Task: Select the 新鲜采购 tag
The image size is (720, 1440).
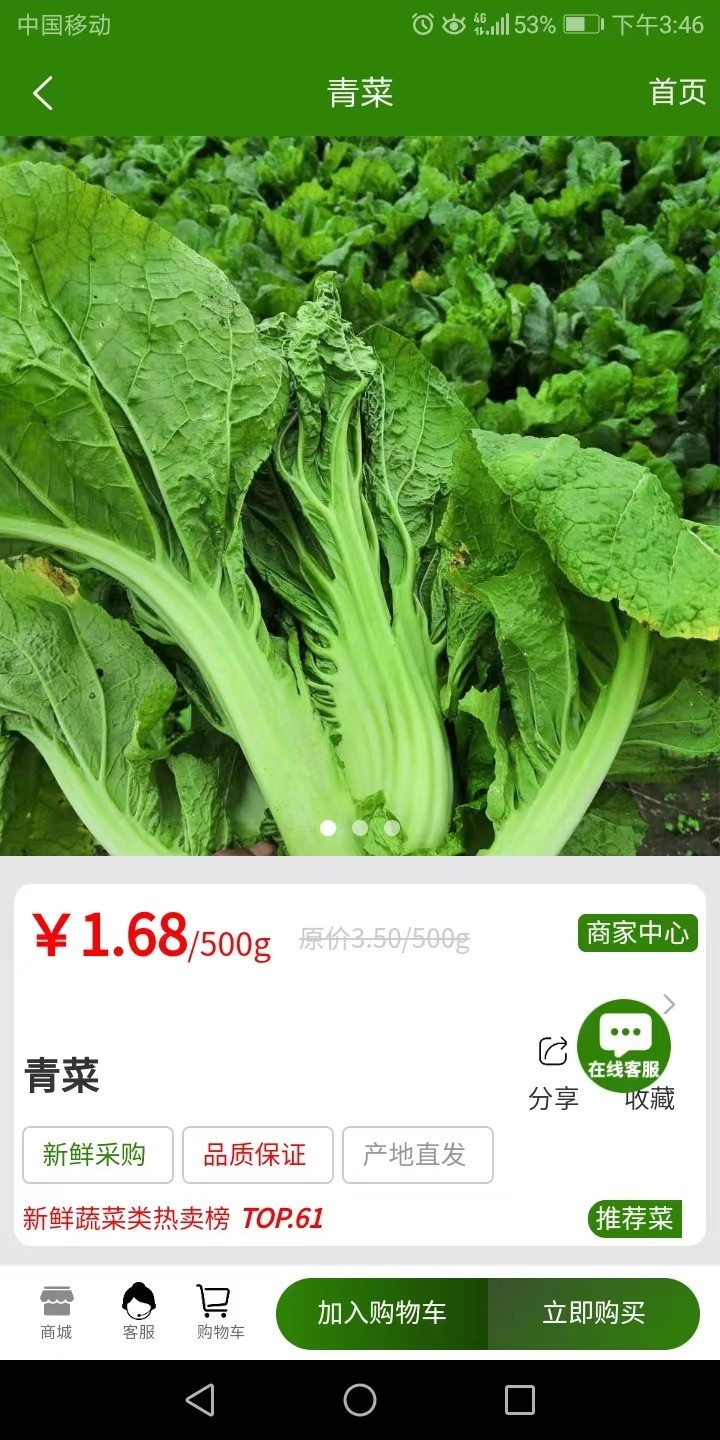Action: click(x=97, y=1155)
